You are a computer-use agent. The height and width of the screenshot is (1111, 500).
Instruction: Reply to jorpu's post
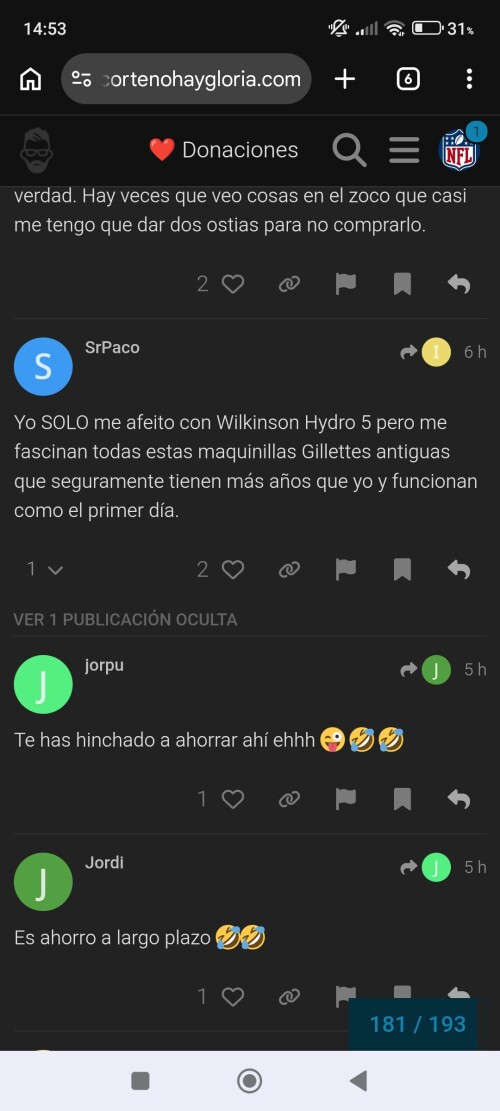pos(459,799)
